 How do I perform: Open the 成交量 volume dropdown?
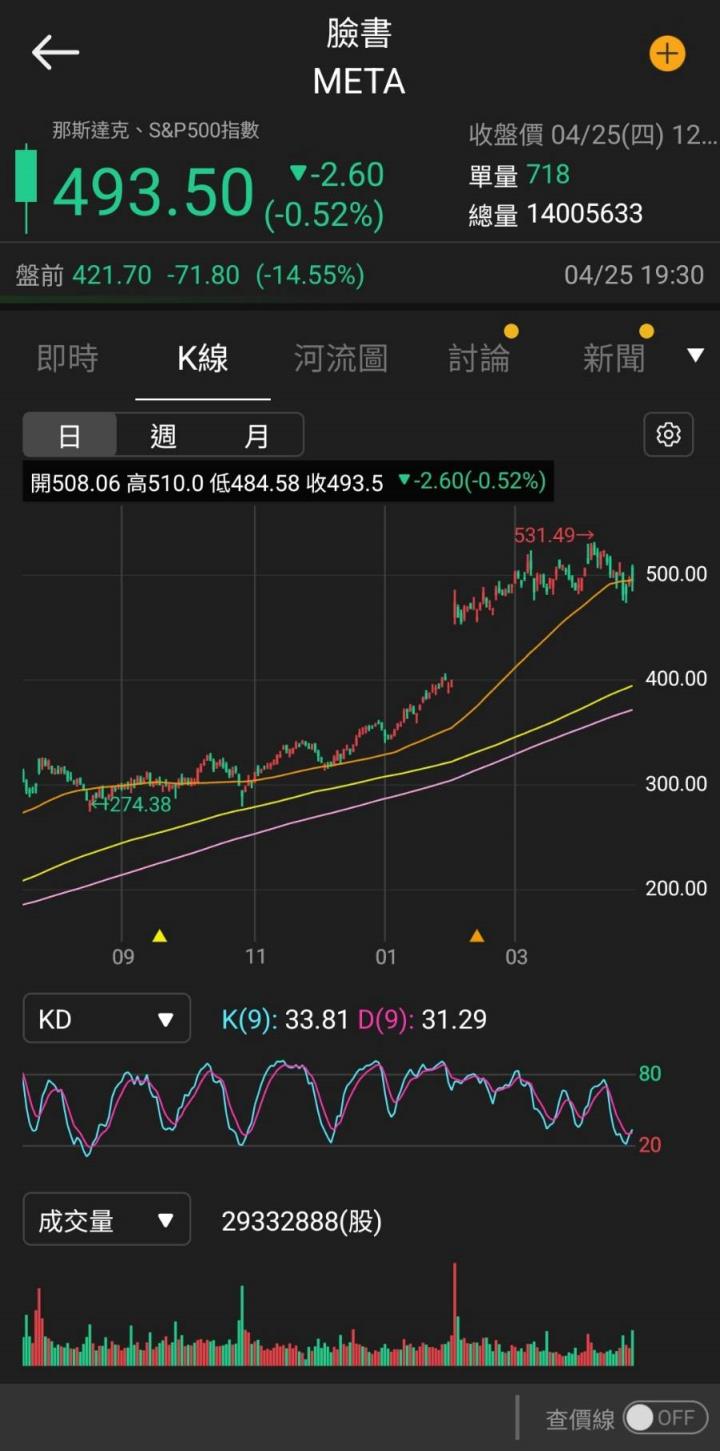tap(105, 1219)
